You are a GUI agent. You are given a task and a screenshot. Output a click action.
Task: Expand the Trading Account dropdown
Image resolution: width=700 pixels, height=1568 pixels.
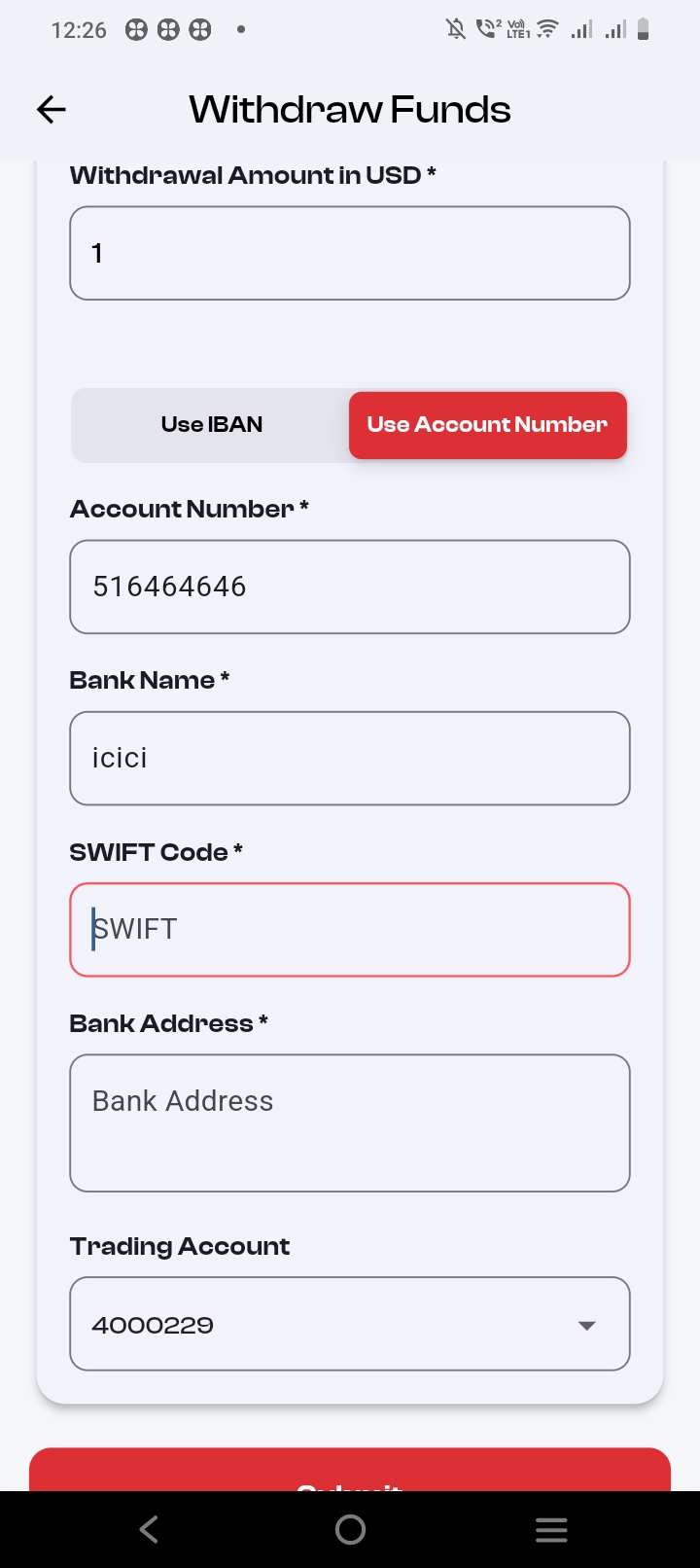coord(350,1324)
